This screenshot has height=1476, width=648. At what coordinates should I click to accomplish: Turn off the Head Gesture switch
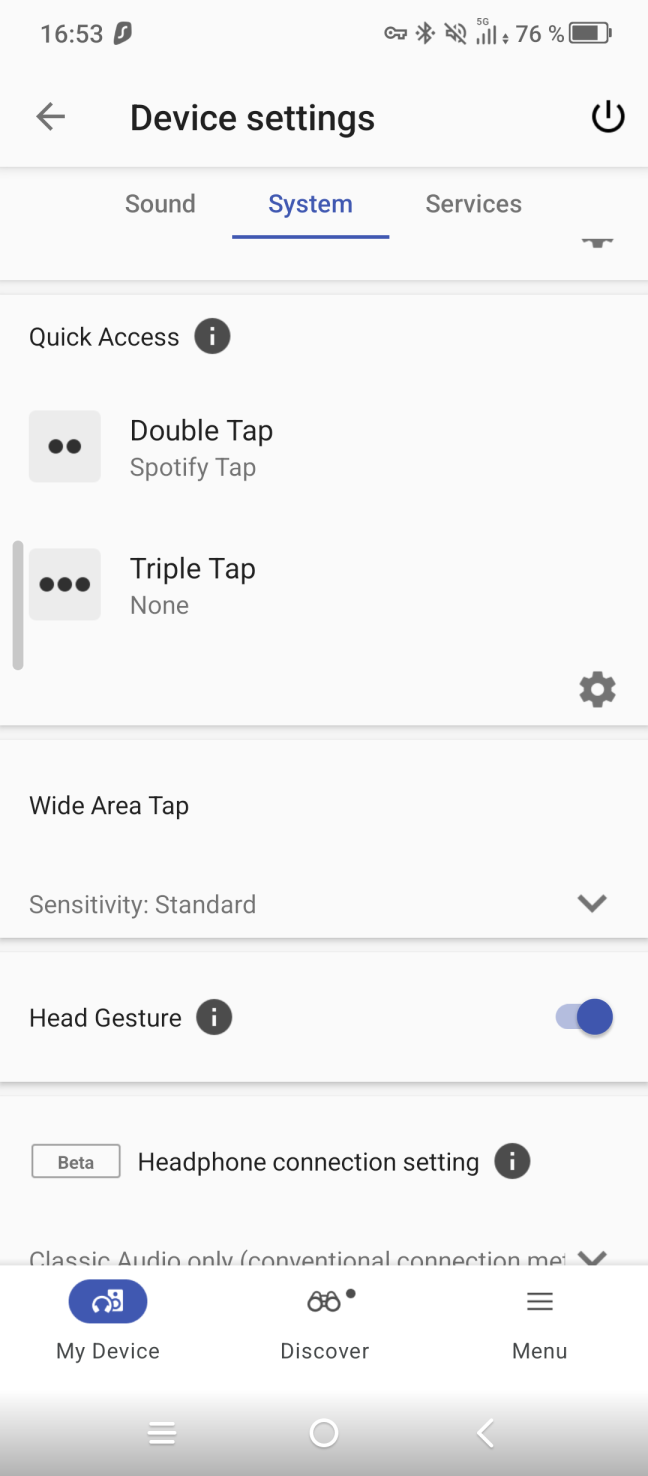(585, 1018)
